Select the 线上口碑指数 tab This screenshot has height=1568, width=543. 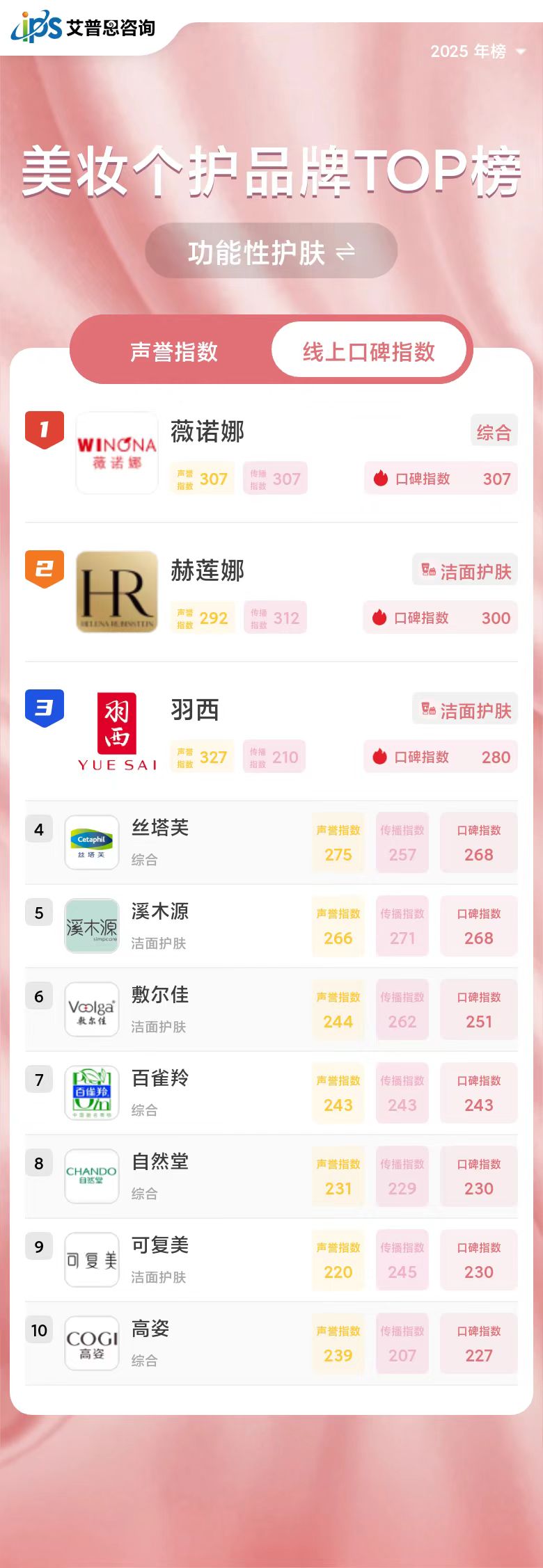click(368, 352)
